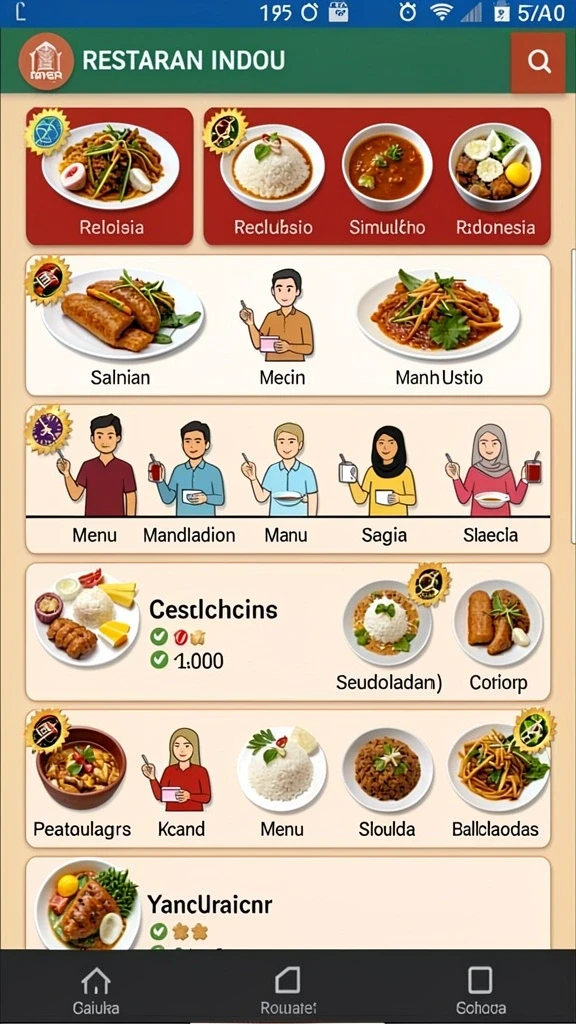
Task: Open the YancUraicnr card
Action: click(x=287, y=904)
